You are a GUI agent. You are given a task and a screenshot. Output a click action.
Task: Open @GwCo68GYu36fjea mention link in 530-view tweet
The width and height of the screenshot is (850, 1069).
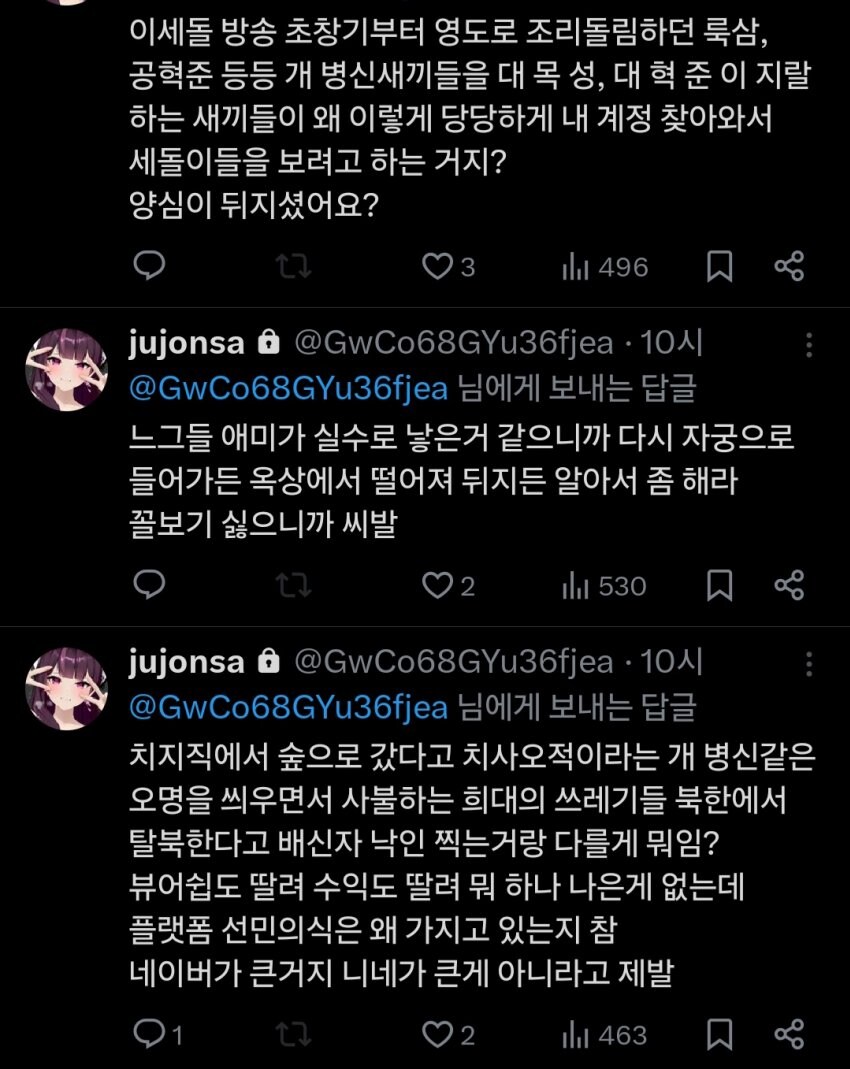(x=288, y=389)
